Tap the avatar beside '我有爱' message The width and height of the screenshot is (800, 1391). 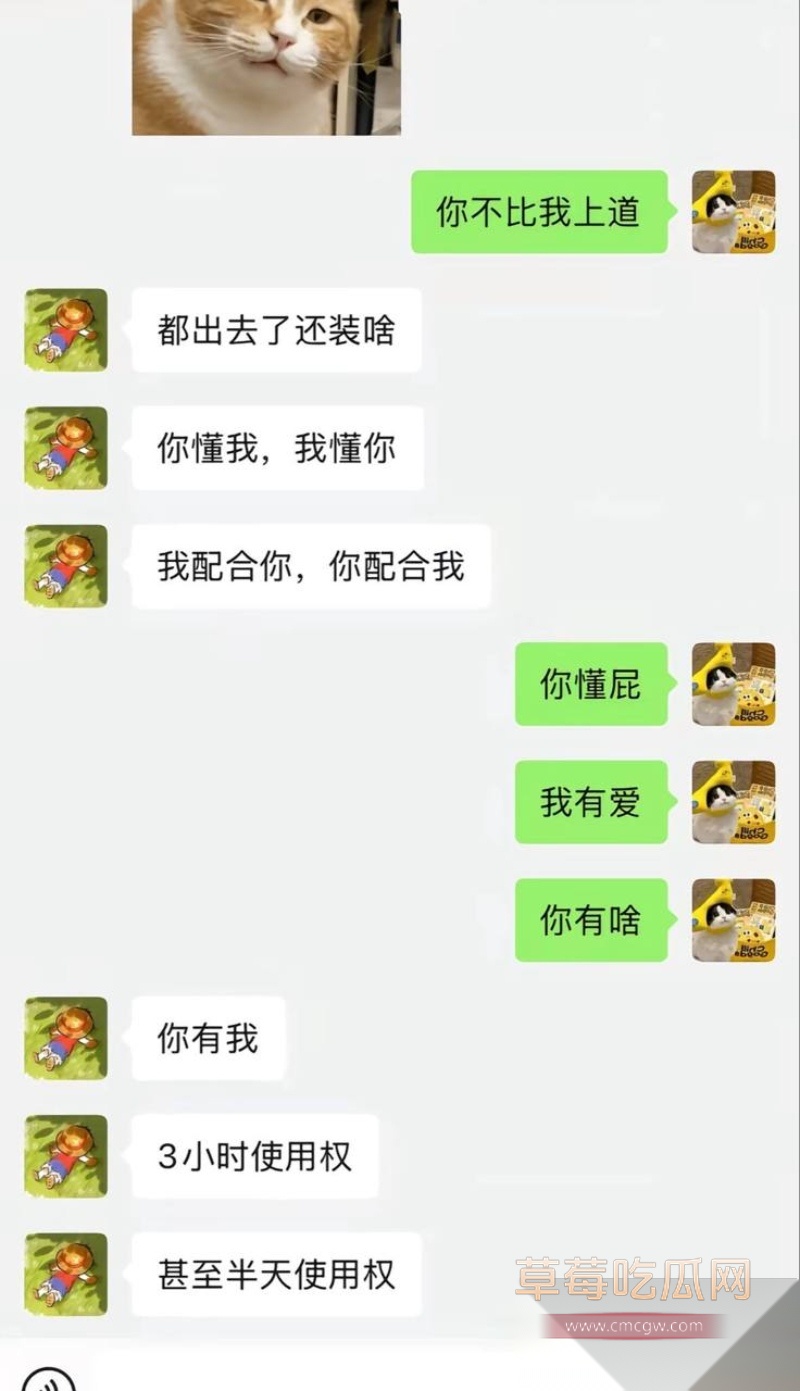pyautogui.click(x=734, y=803)
